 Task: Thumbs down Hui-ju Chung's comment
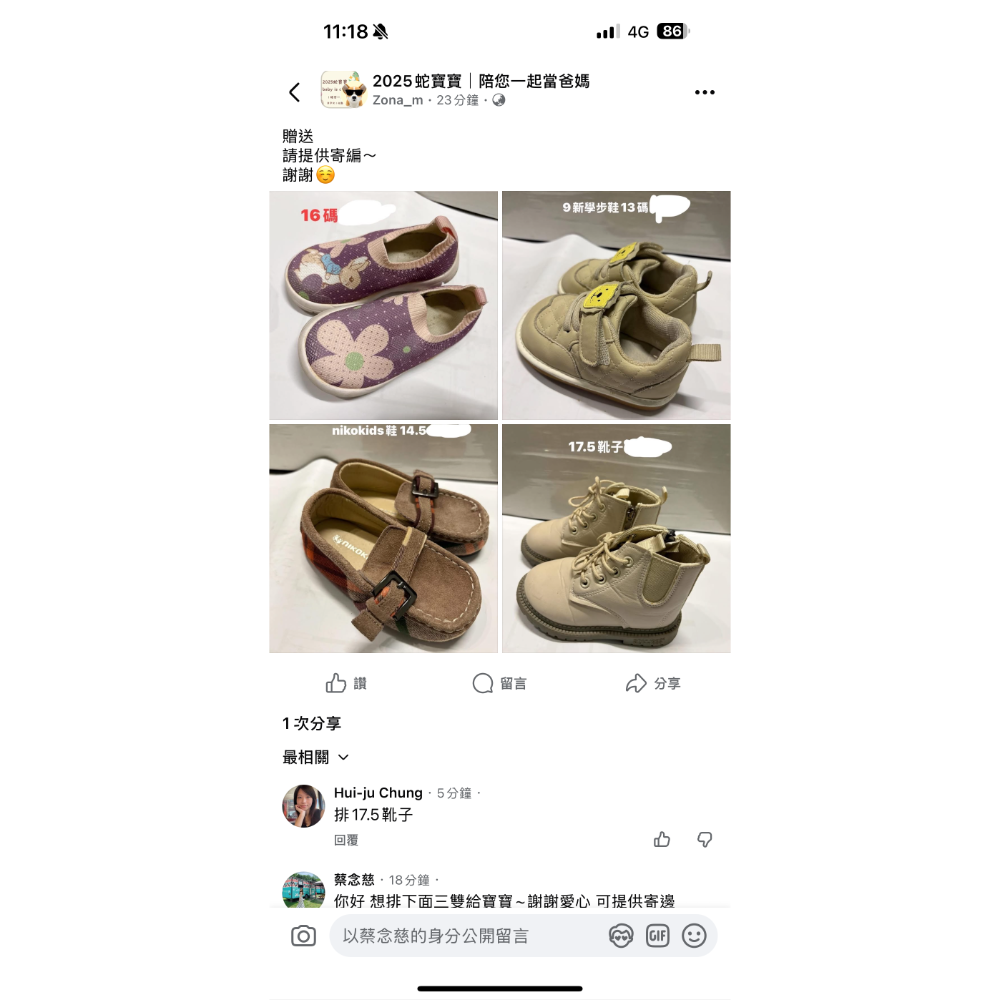[x=704, y=839]
